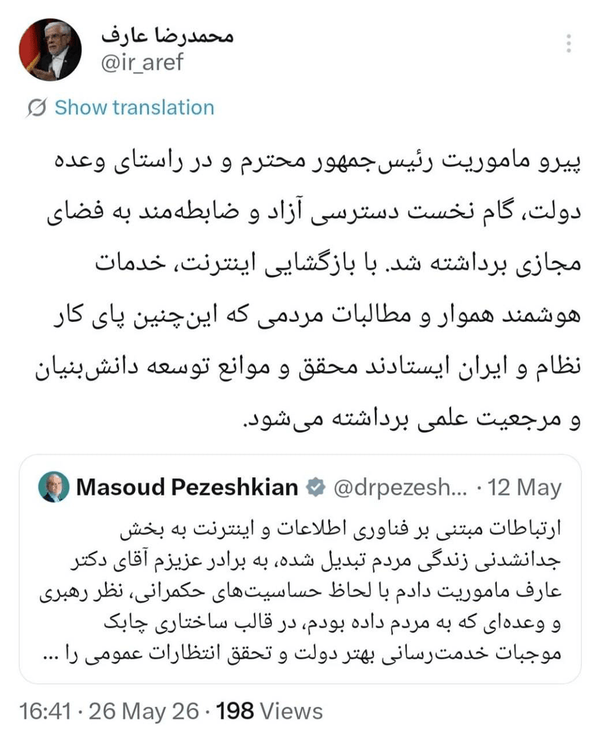The image size is (600, 738).
Task: Open the @ir_aref profile handle
Action: click(142, 62)
